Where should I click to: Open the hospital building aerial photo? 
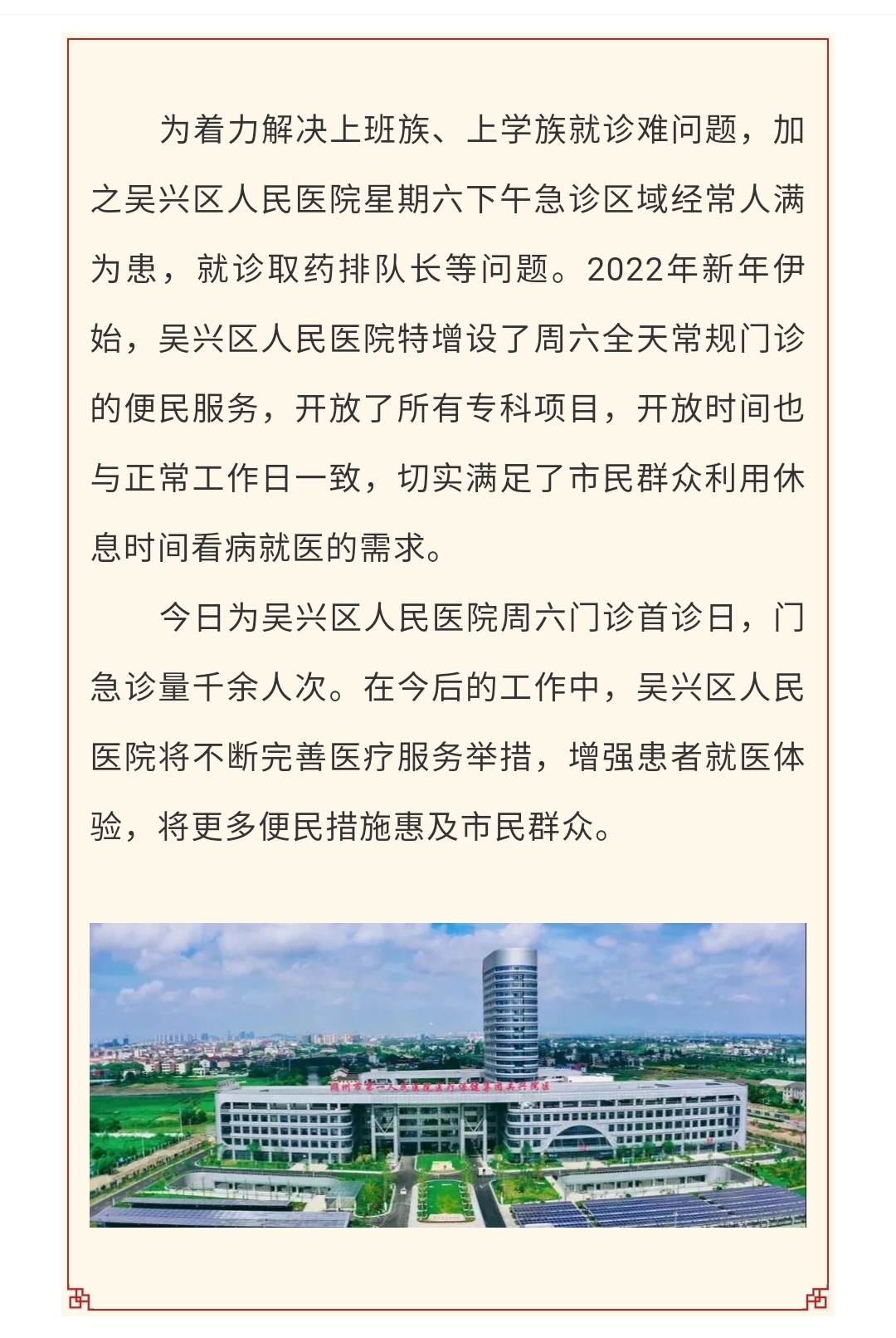[x=448, y=1075]
